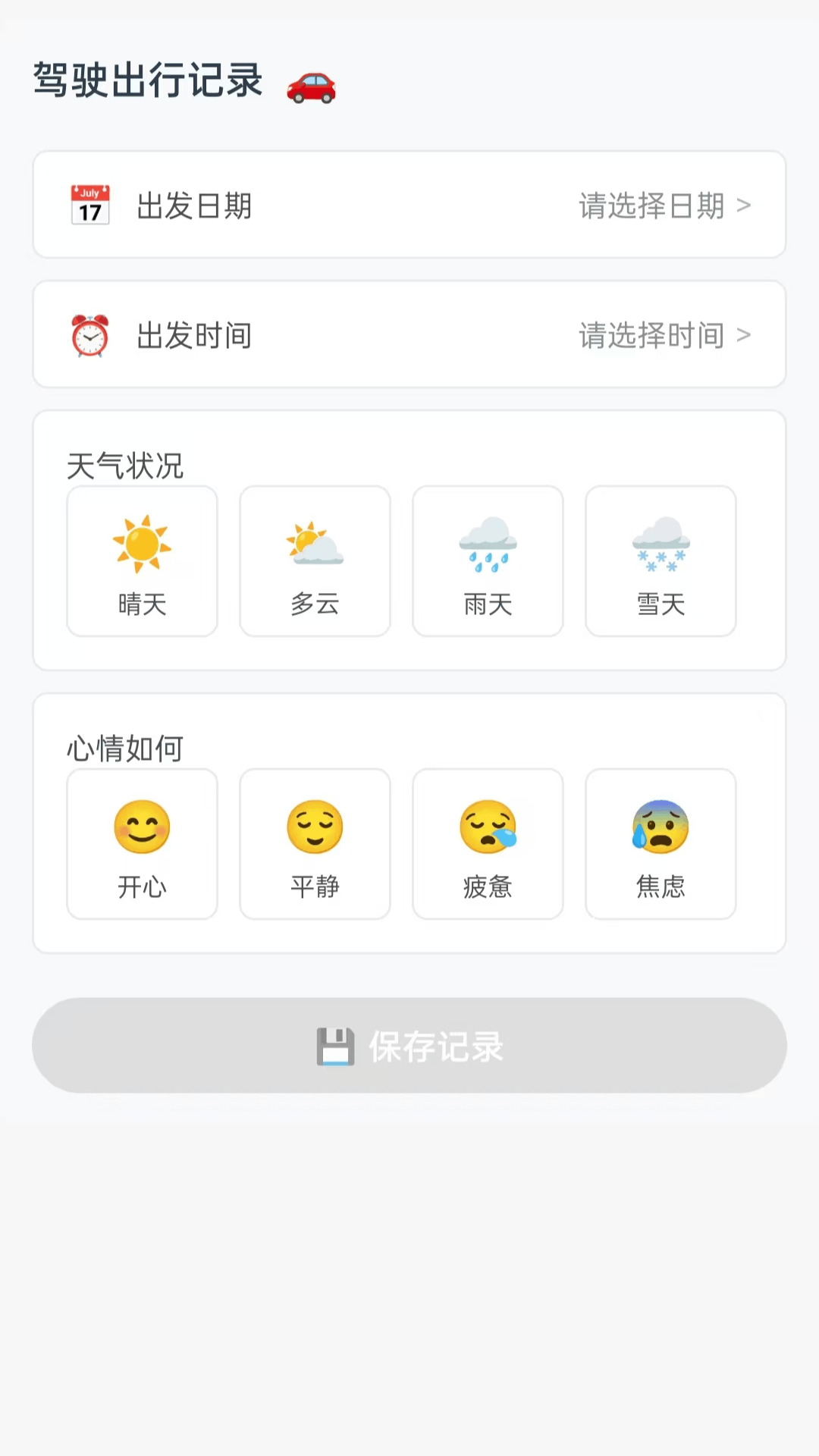
Task: Choose the 平静 mood option
Action: point(315,844)
